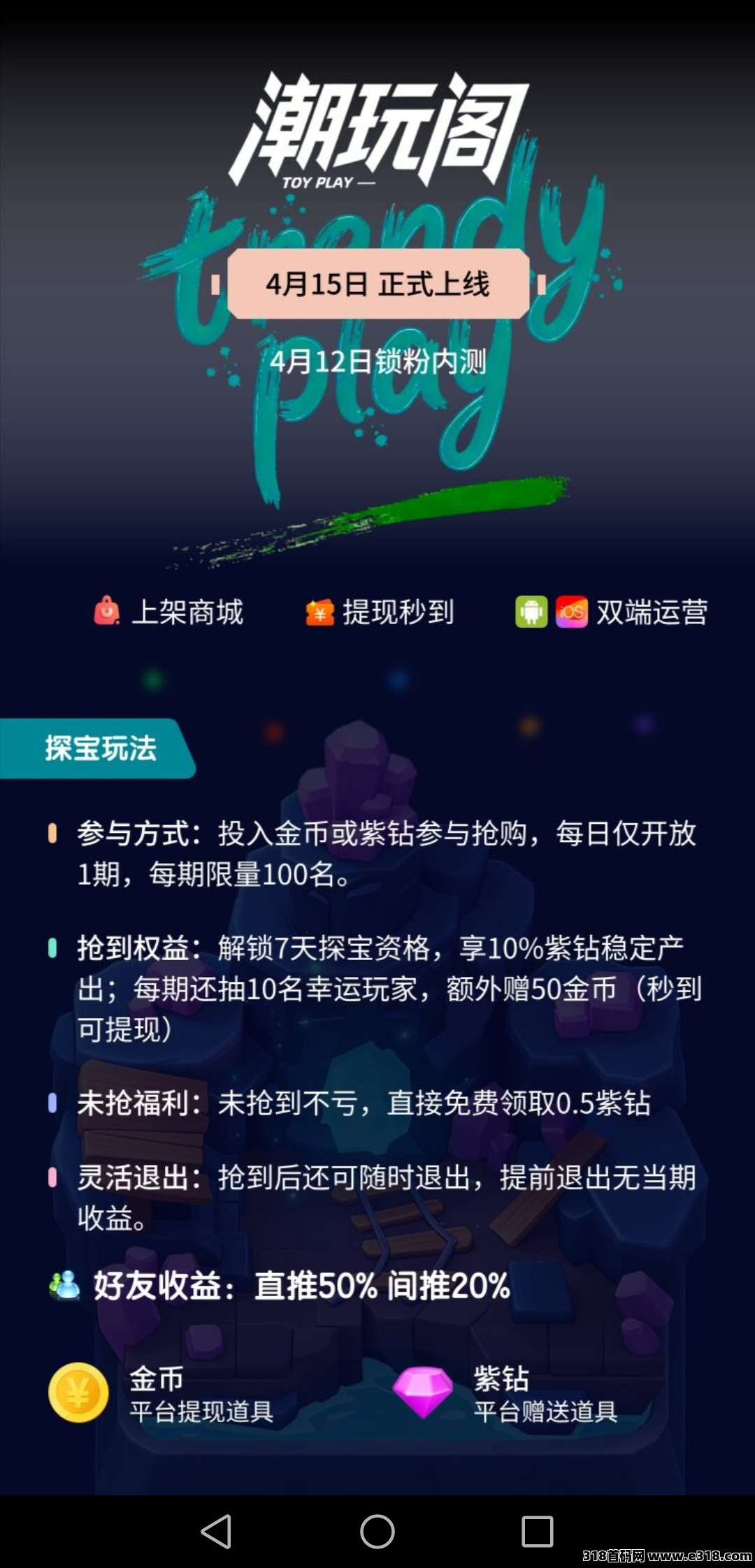The height and width of the screenshot is (1568, 755).
Task: Tap the home button in navigation bar
Action: click(x=377, y=1532)
